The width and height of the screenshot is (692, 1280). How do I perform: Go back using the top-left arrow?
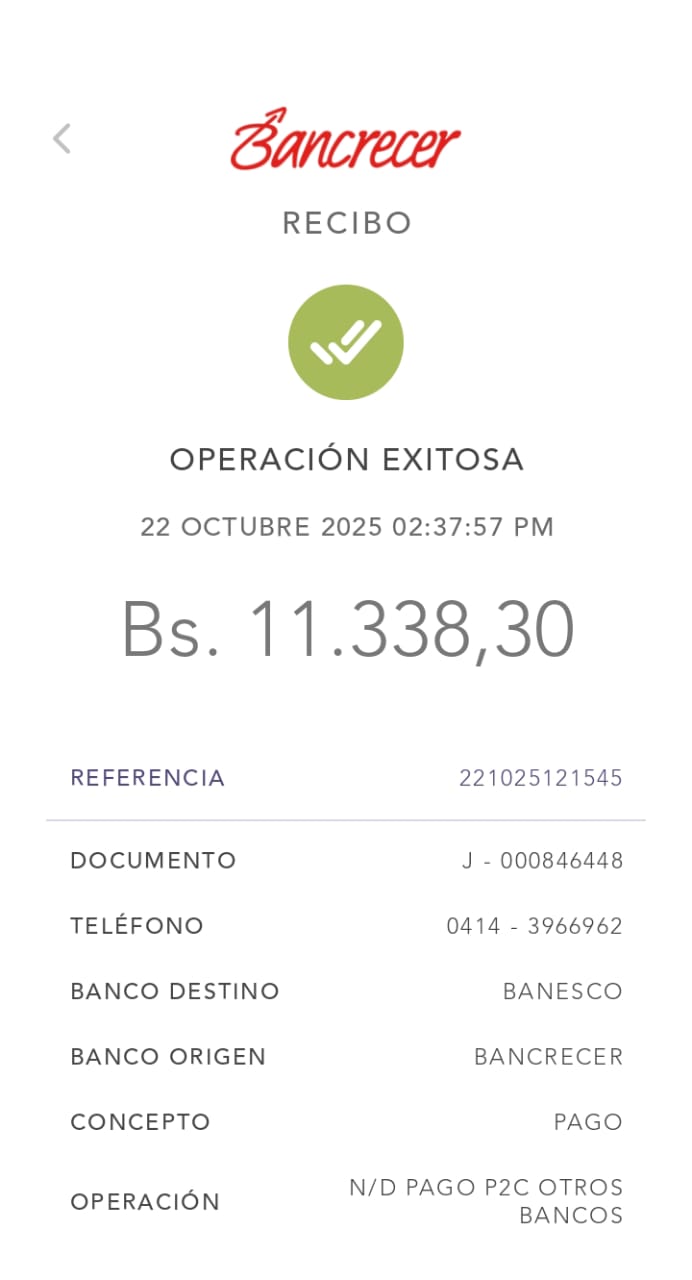coord(62,139)
